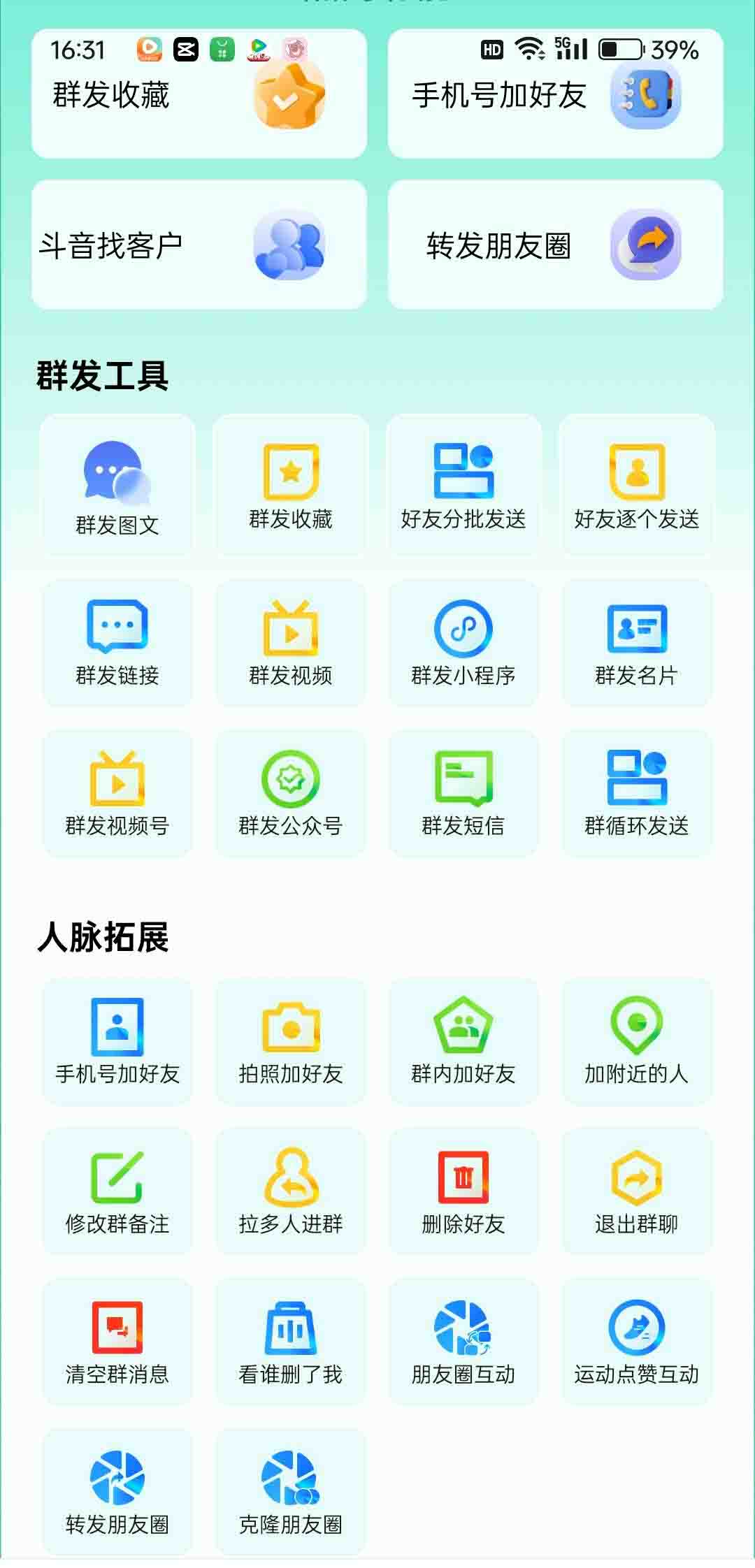
Task: Tap 加附近的人
Action: (636, 1042)
